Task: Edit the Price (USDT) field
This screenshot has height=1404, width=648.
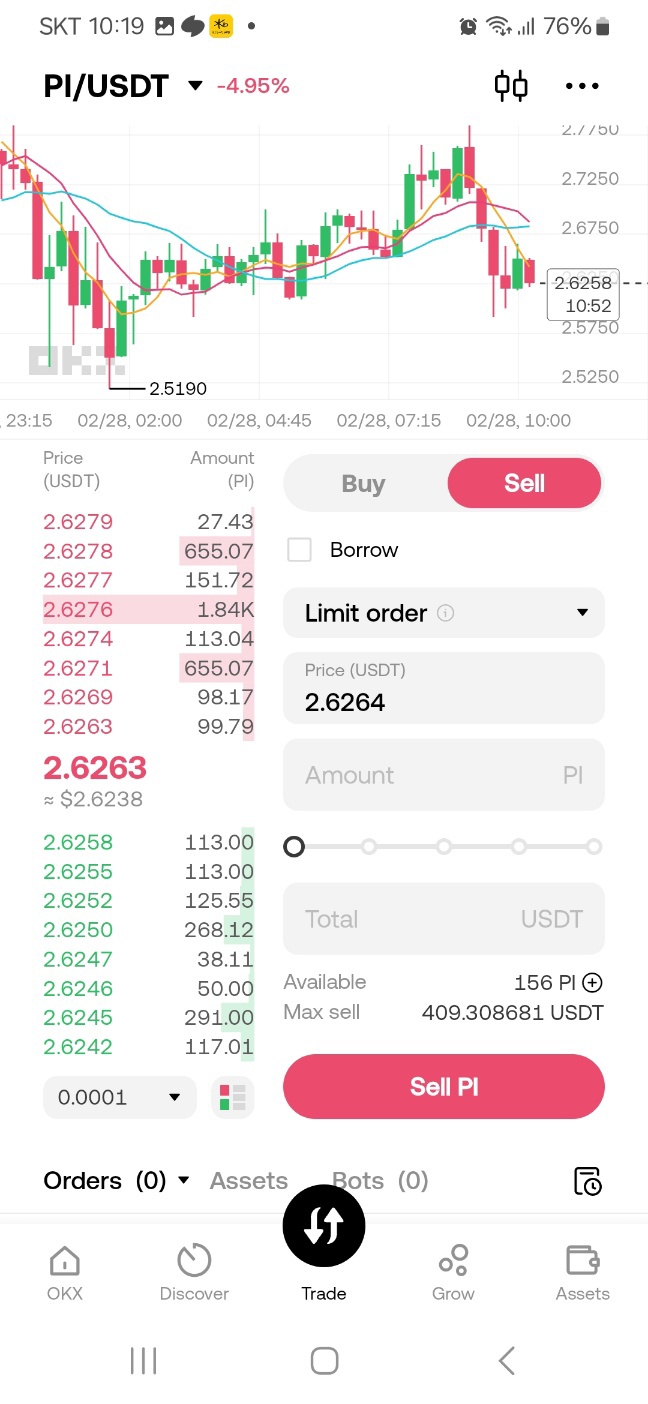Action: [x=444, y=688]
